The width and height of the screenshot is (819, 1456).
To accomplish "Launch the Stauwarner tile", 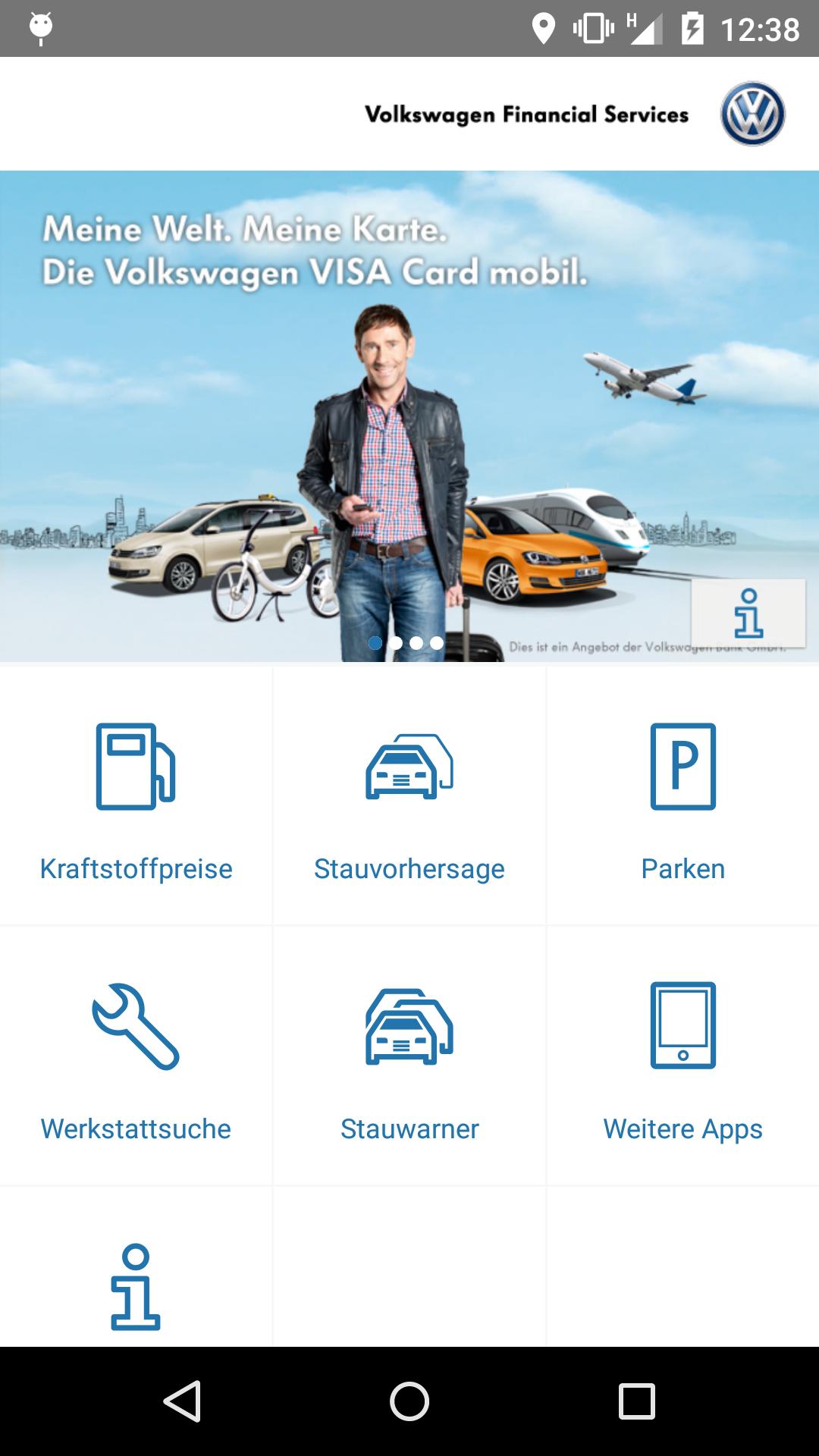I will (x=409, y=1056).
